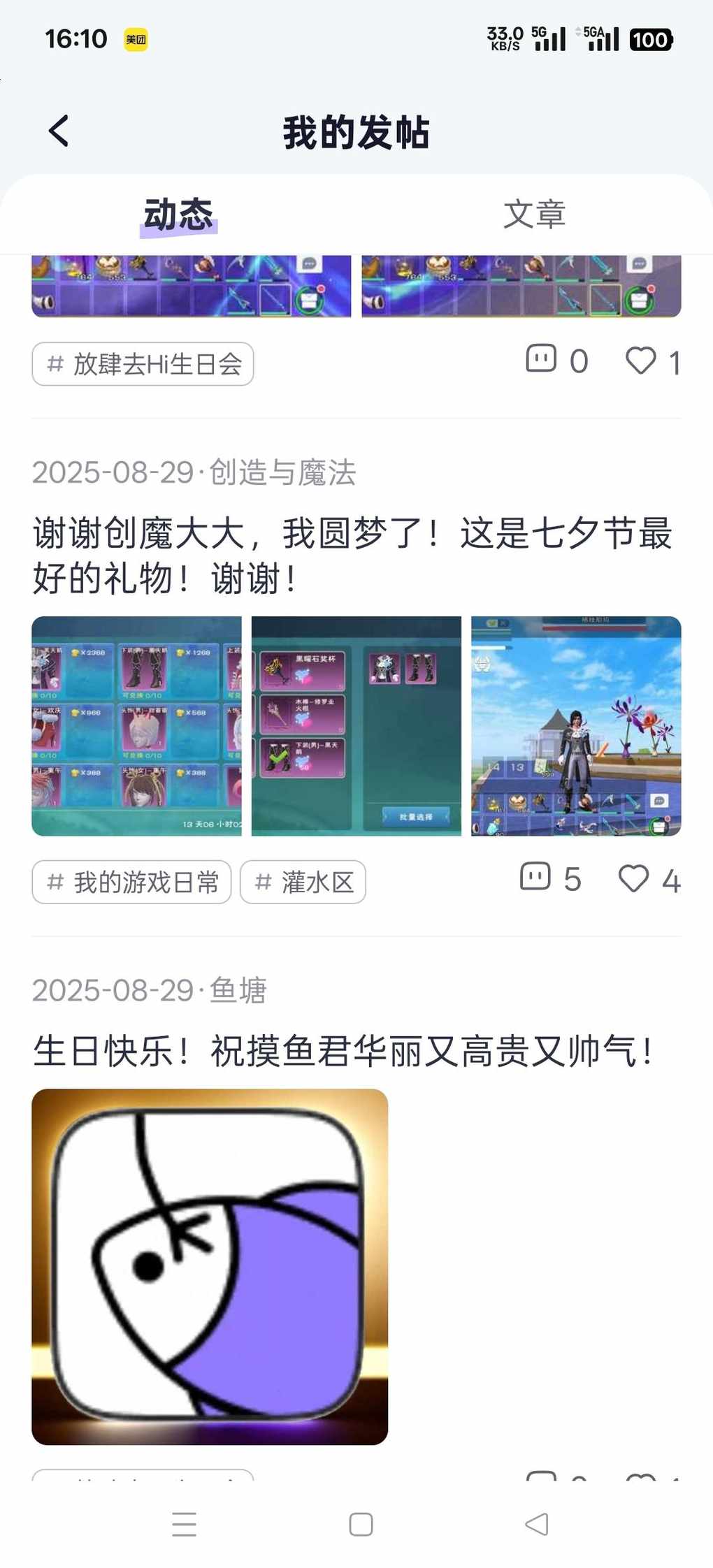
Task: Open the #放肆去Hi生日会 topic chip
Action: click(x=143, y=364)
